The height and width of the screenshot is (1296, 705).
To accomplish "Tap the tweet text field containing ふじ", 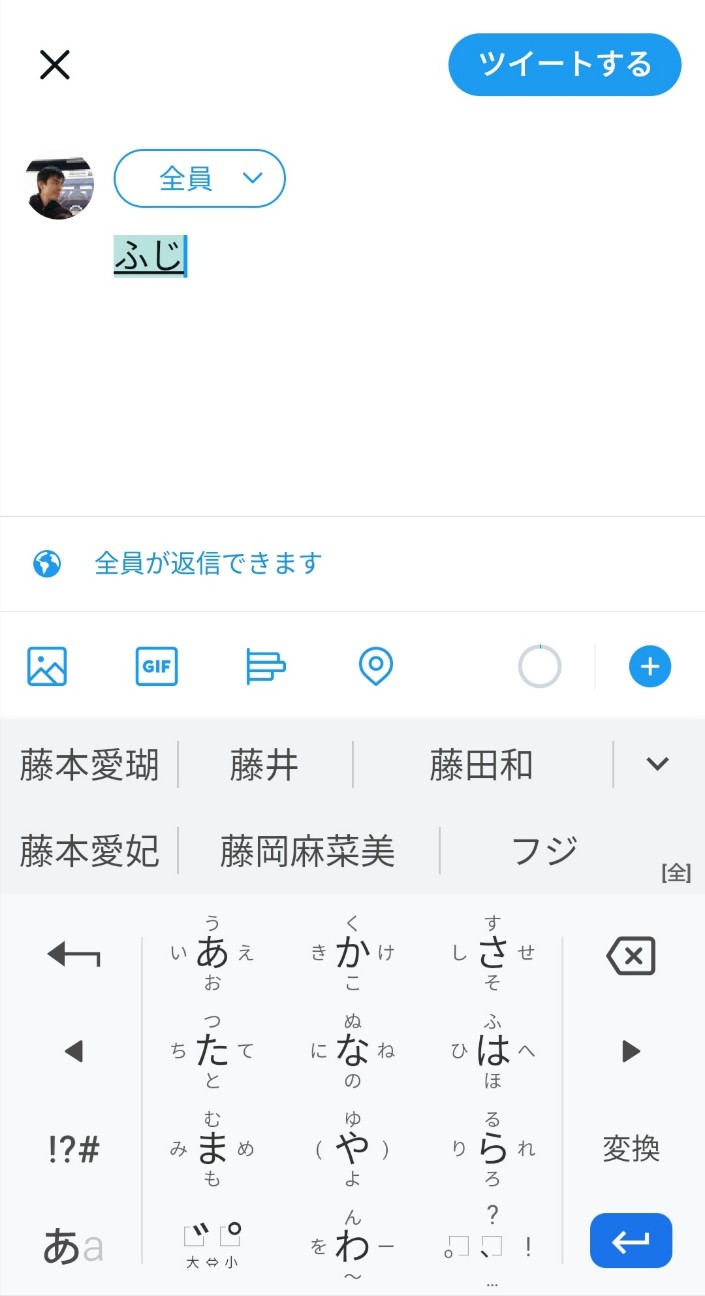I will coord(150,256).
